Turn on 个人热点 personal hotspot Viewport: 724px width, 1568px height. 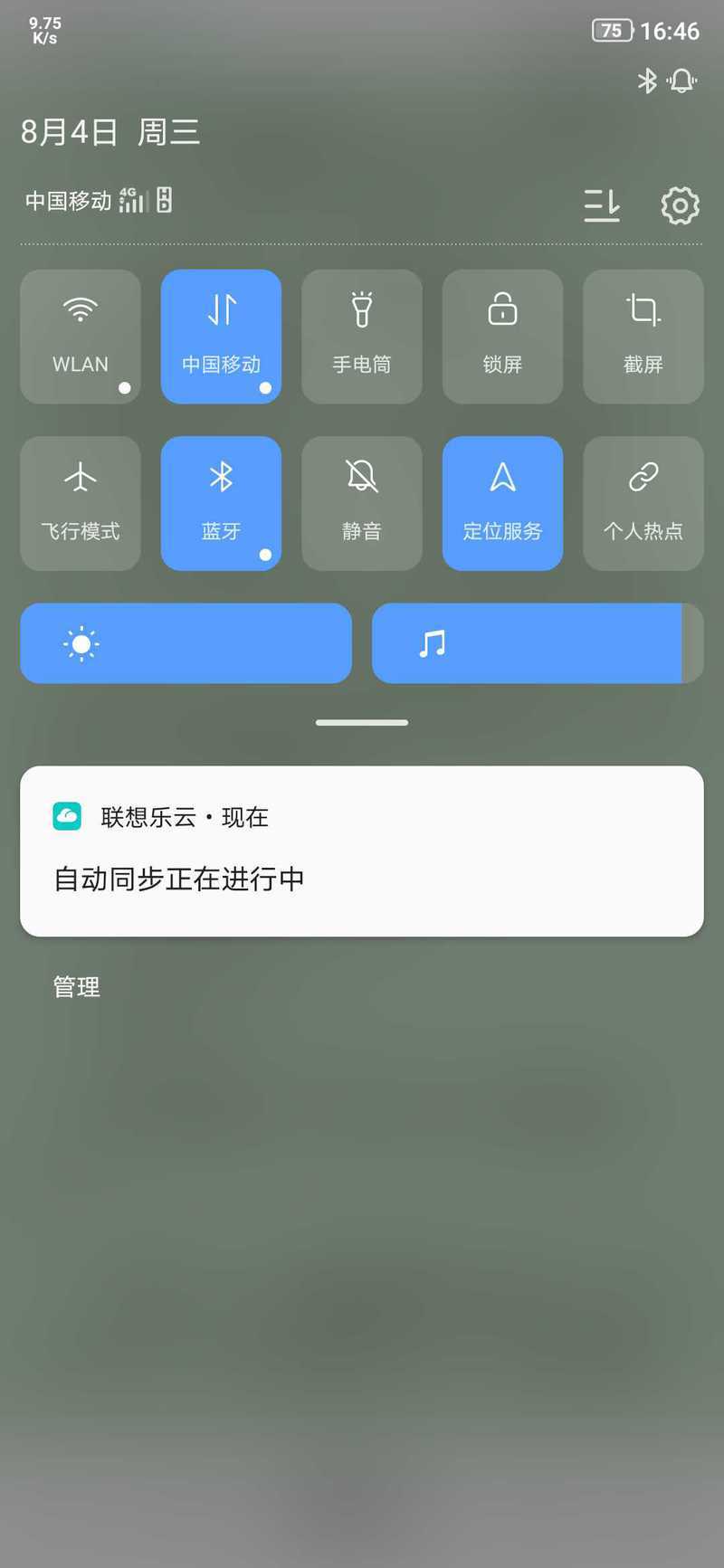[x=643, y=503]
